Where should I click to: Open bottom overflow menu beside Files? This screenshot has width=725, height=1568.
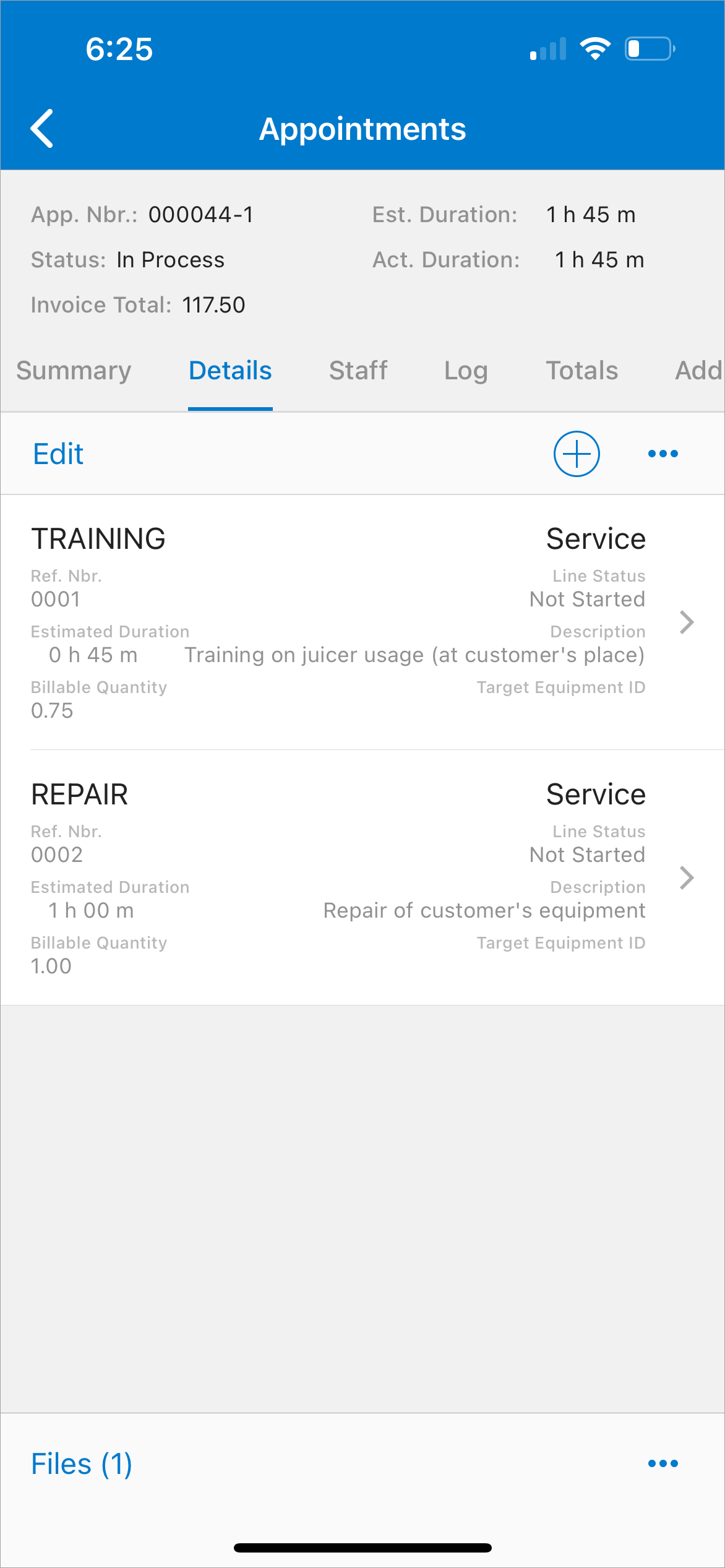(663, 1464)
